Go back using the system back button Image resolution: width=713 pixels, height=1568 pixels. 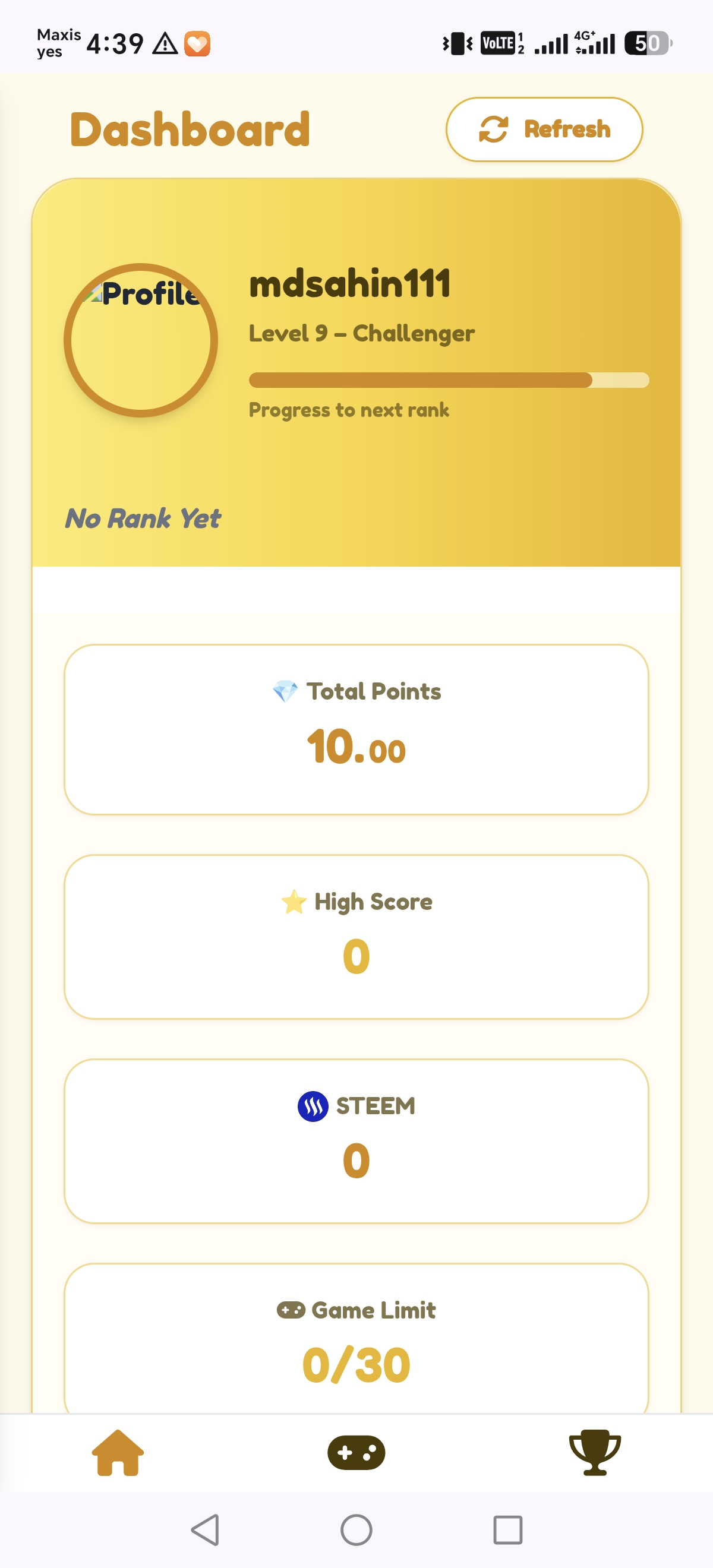click(x=205, y=1529)
